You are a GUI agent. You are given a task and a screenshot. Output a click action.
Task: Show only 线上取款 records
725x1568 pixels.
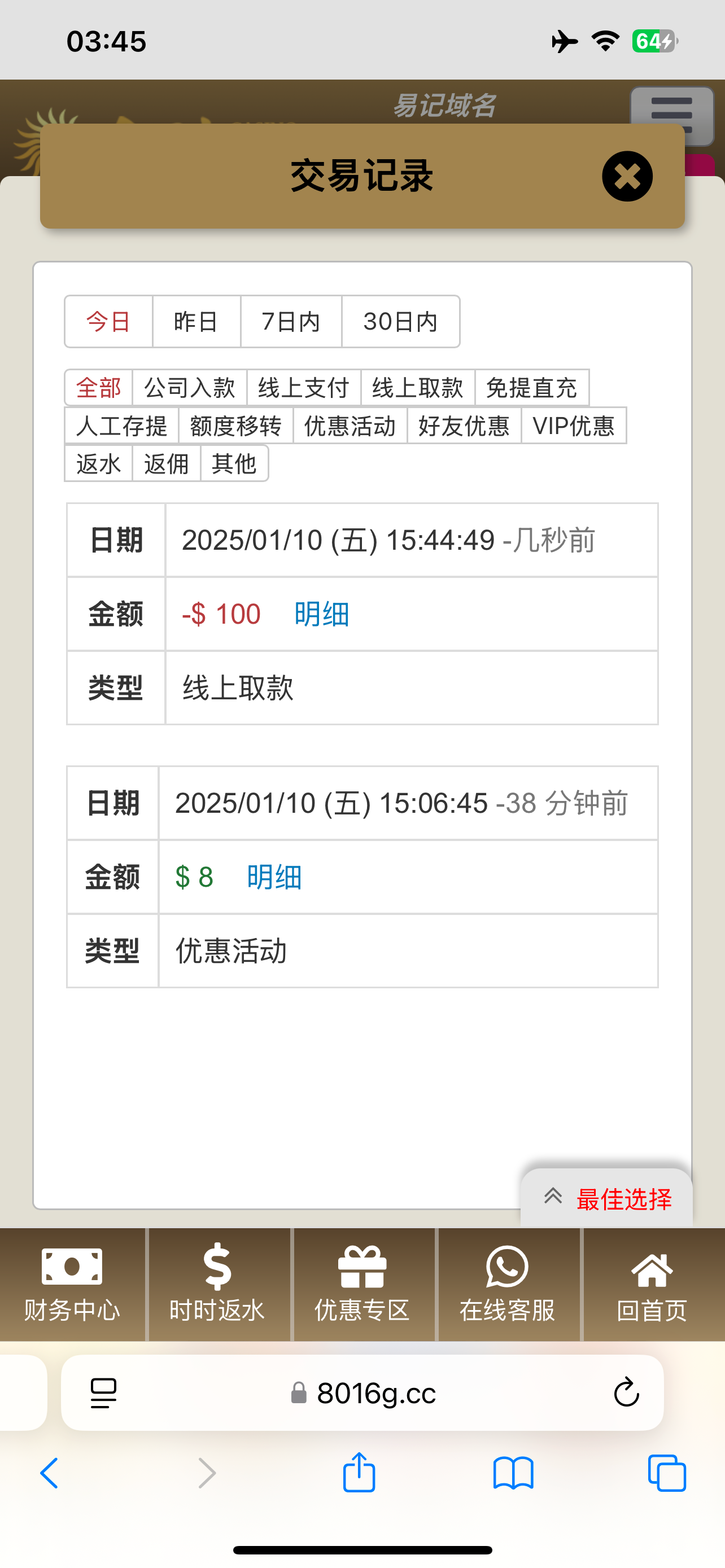[x=418, y=388]
